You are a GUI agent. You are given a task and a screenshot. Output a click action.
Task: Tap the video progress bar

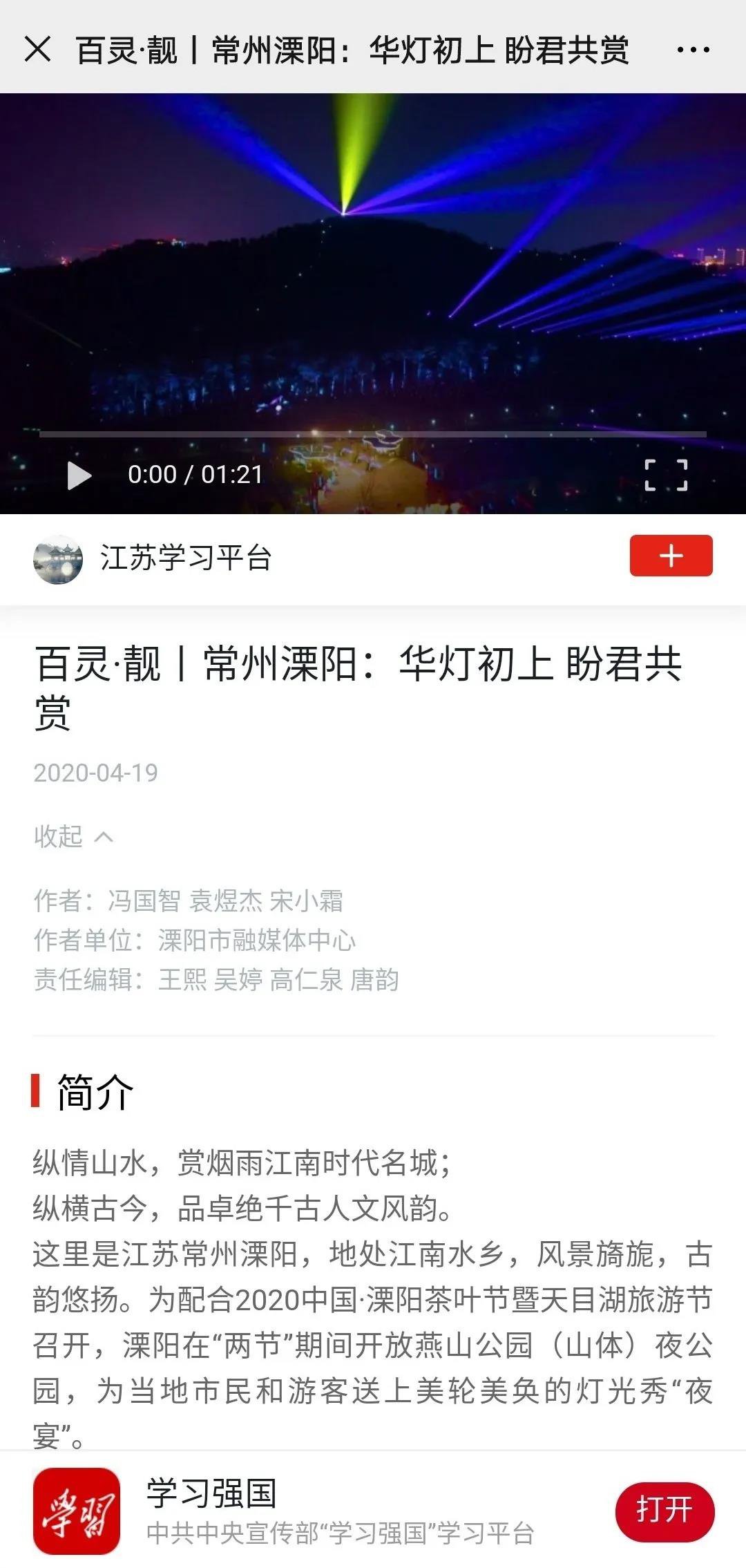point(373,434)
